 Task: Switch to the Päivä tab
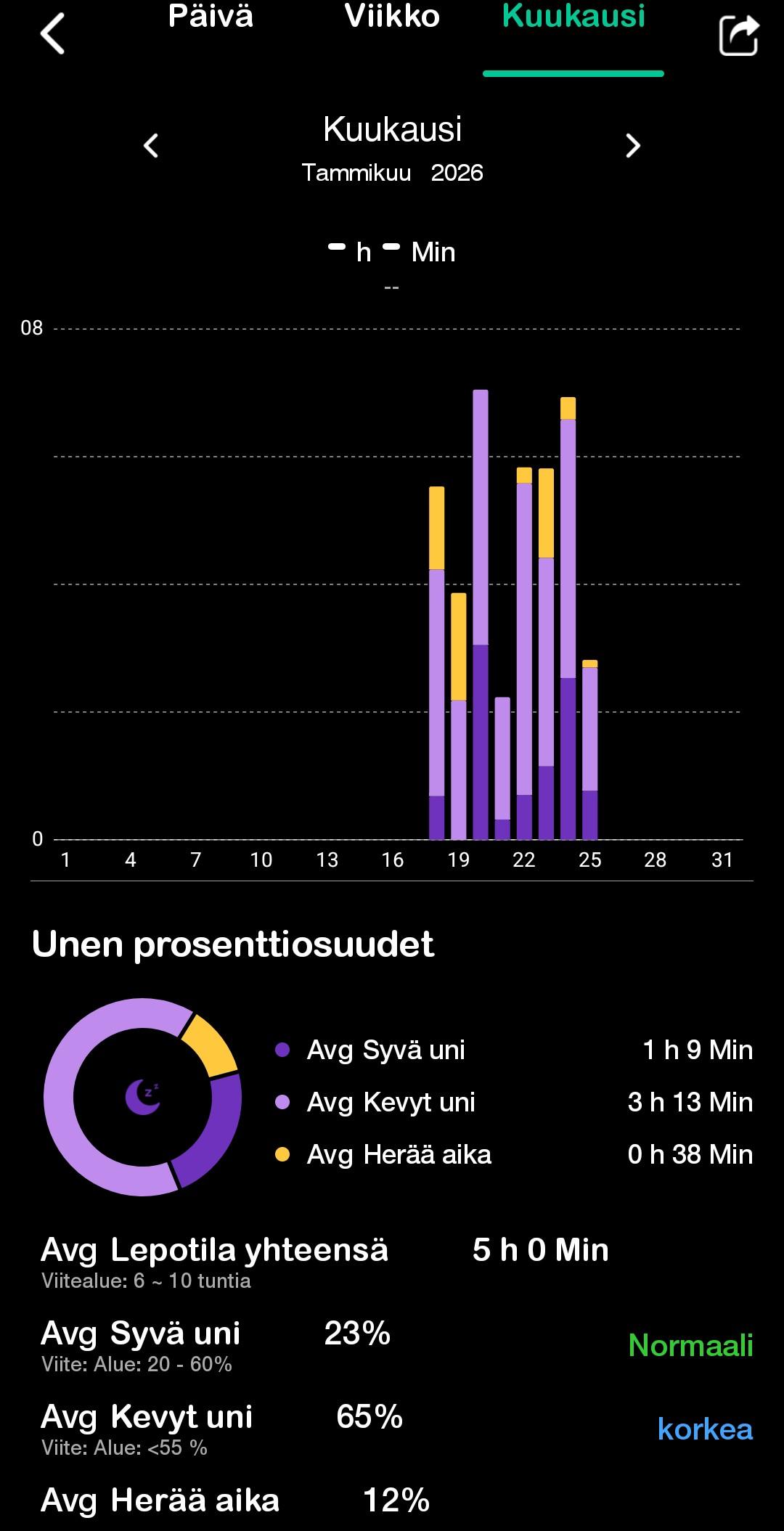(x=211, y=17)
